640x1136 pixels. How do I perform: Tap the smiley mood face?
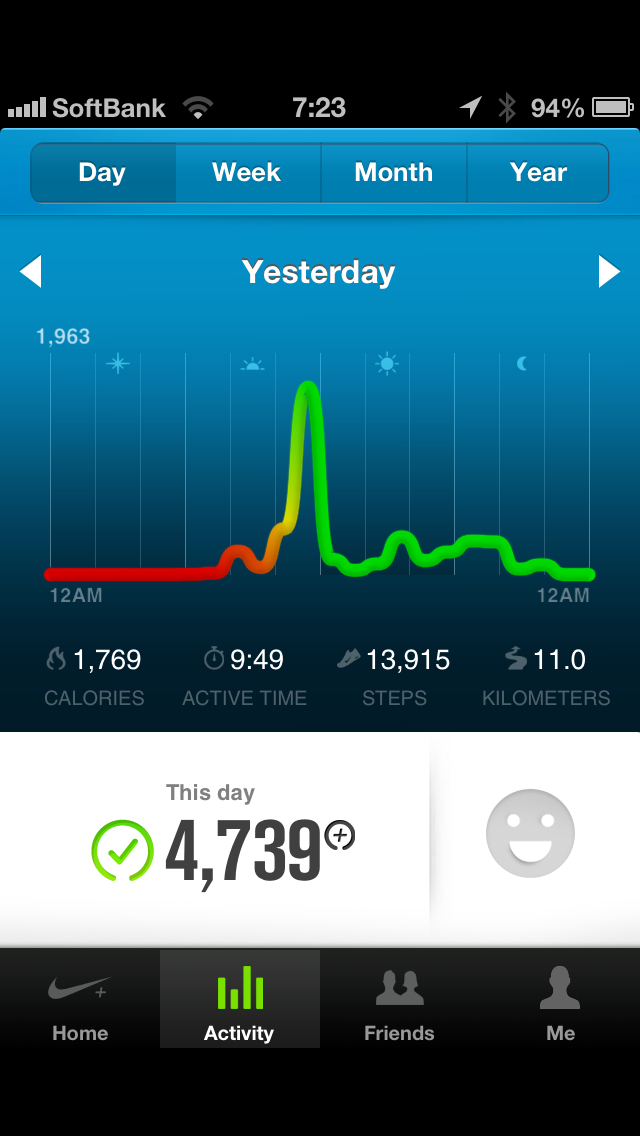[530, 833]
